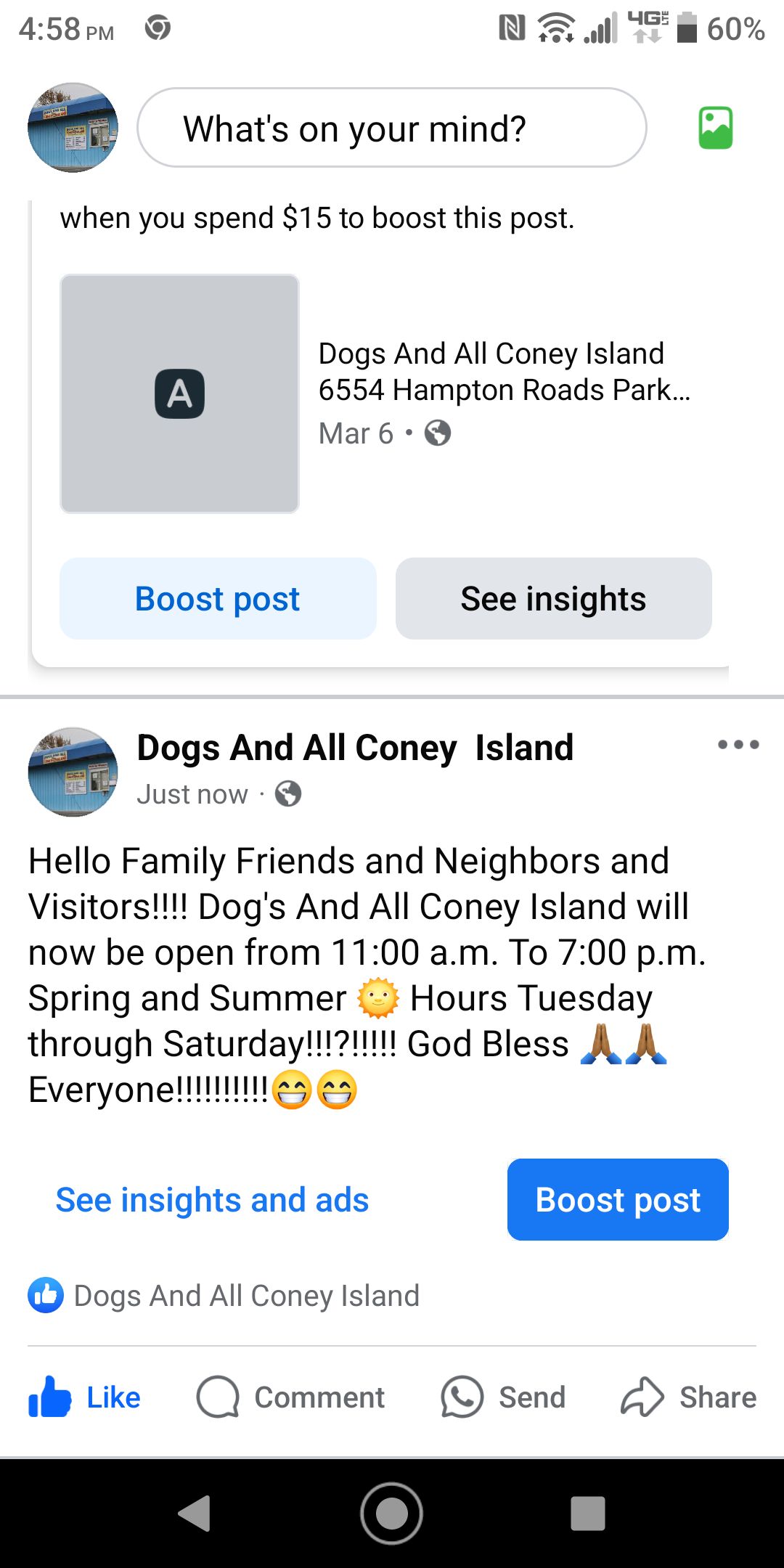Open the three-dot menu on the post
This screenshot has width=784, height=1568.
738,745
